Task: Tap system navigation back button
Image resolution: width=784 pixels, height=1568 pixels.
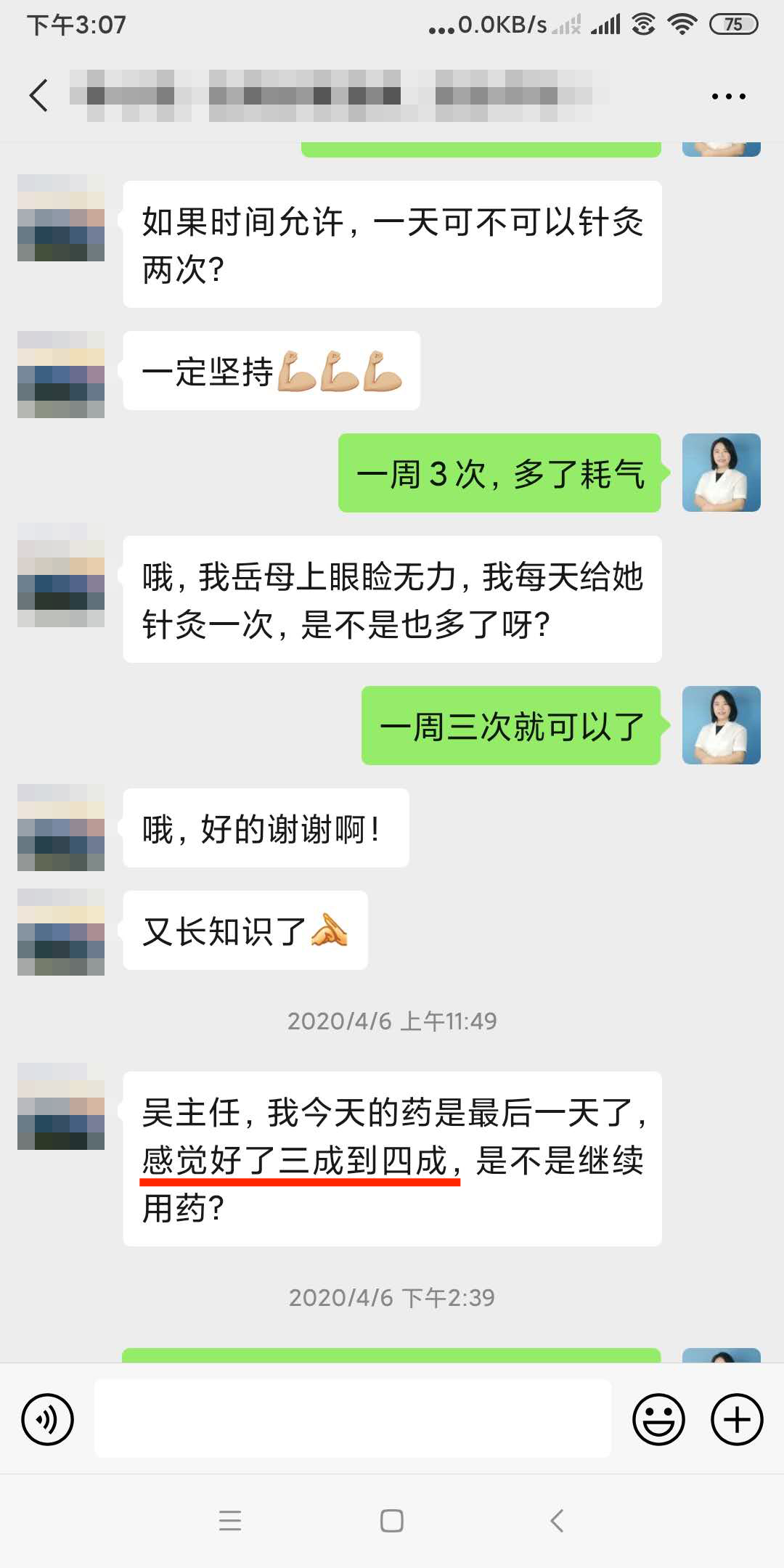Action: point(557,1520)
